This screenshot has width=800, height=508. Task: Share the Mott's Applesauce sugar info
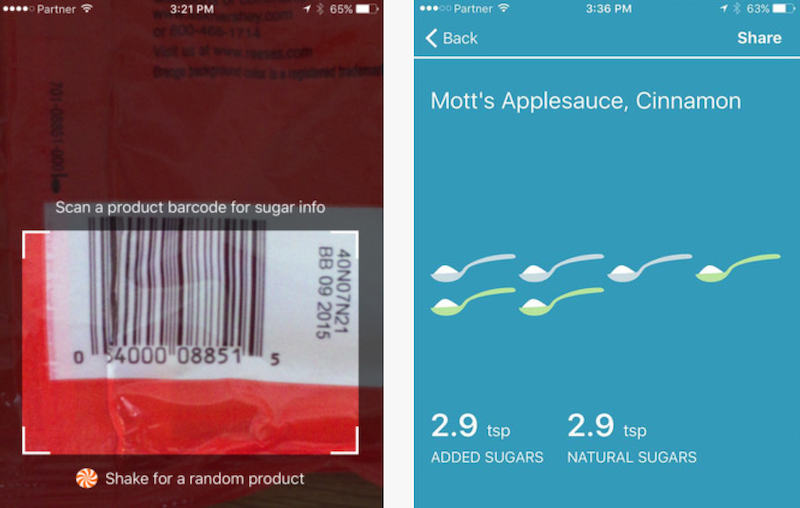coord(759,38)
